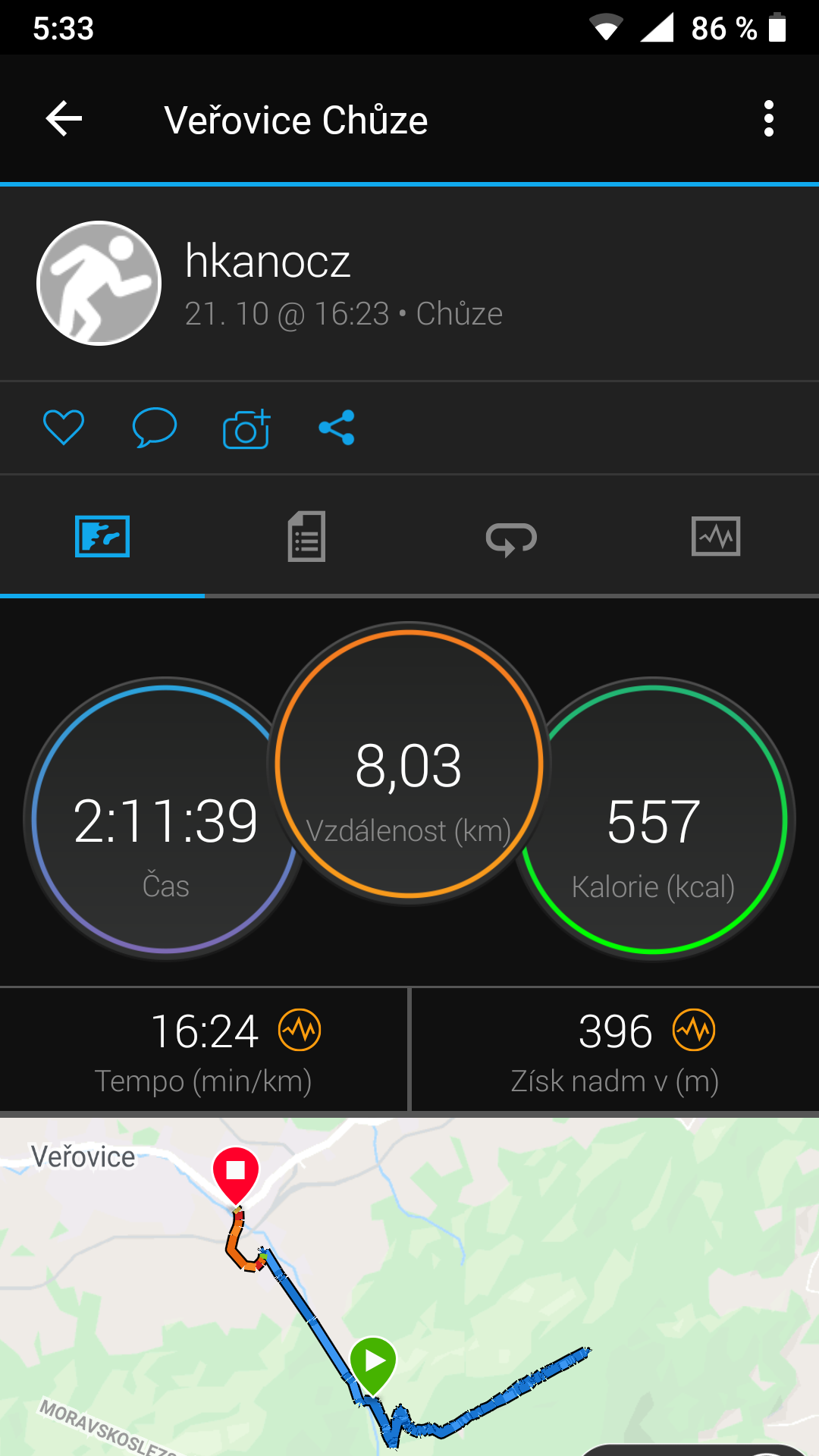Like this activity with the heart
819x1456 pixels.
click(64, 428)
